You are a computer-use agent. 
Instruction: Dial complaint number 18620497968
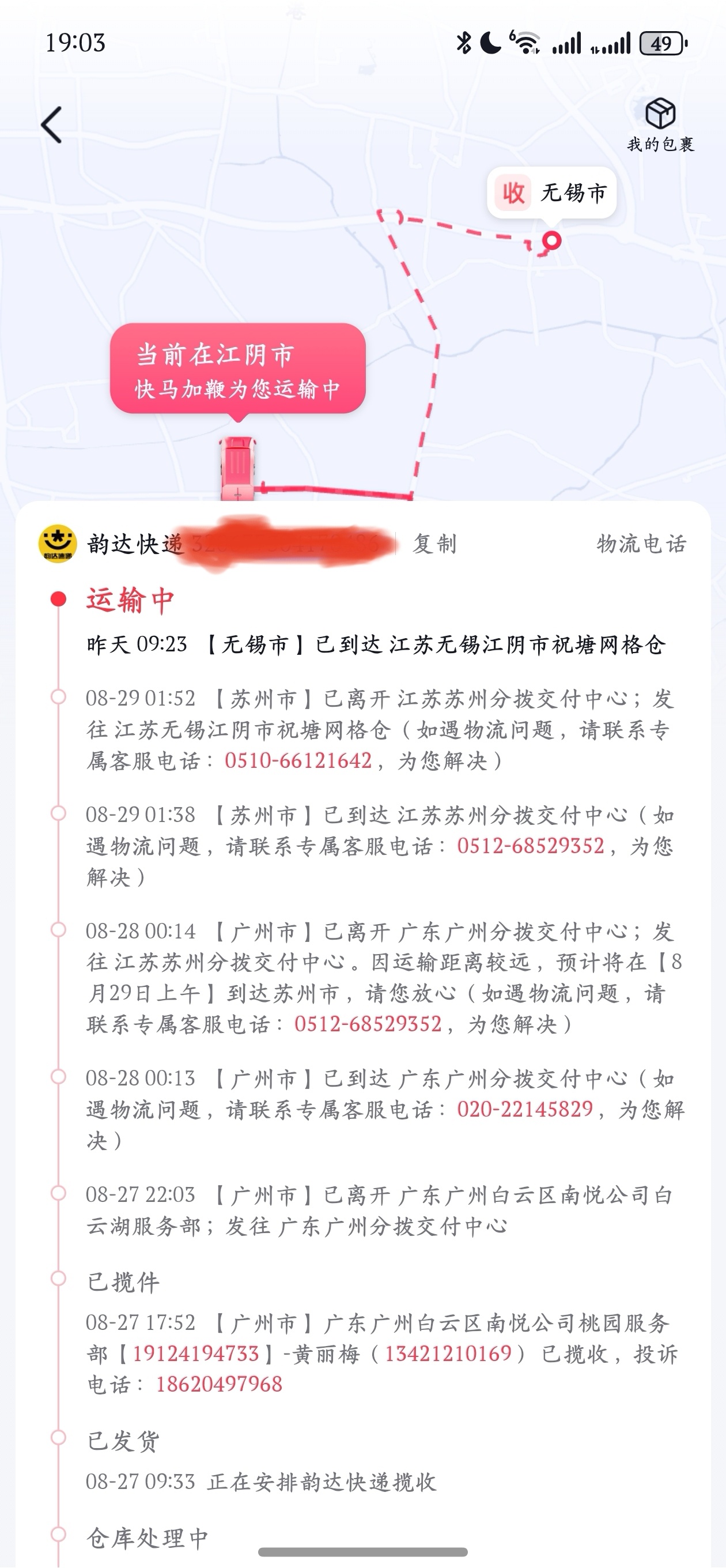coord(219,1384)
